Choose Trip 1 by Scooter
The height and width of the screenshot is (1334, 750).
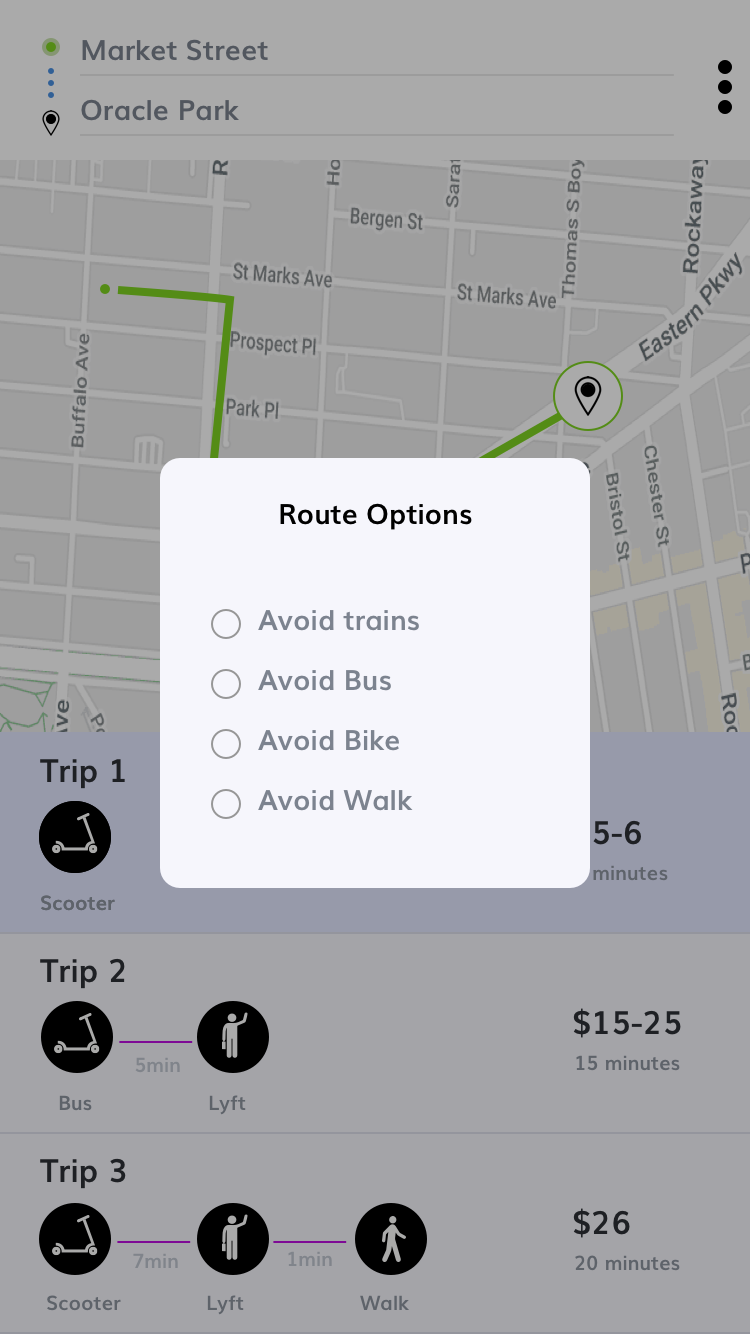[x=80, y=833]
